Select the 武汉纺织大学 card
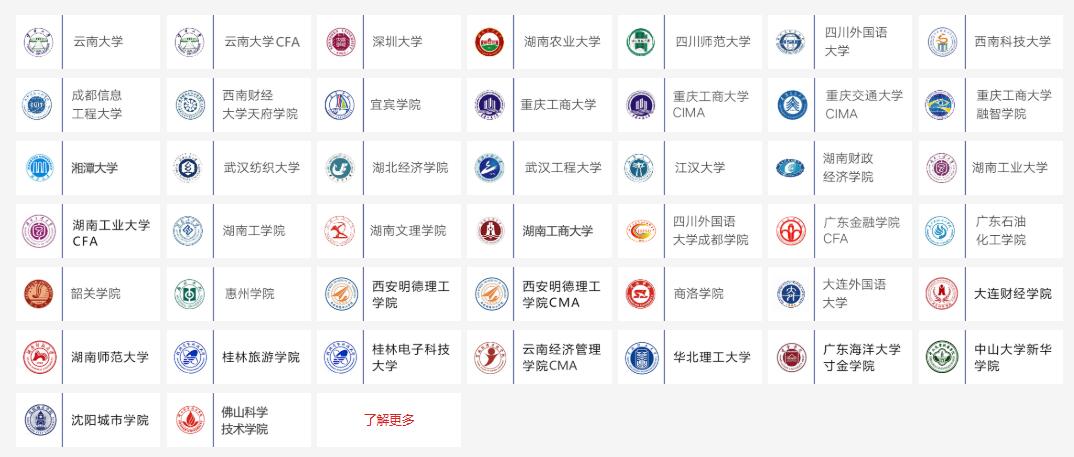 (x=238, y=168)
